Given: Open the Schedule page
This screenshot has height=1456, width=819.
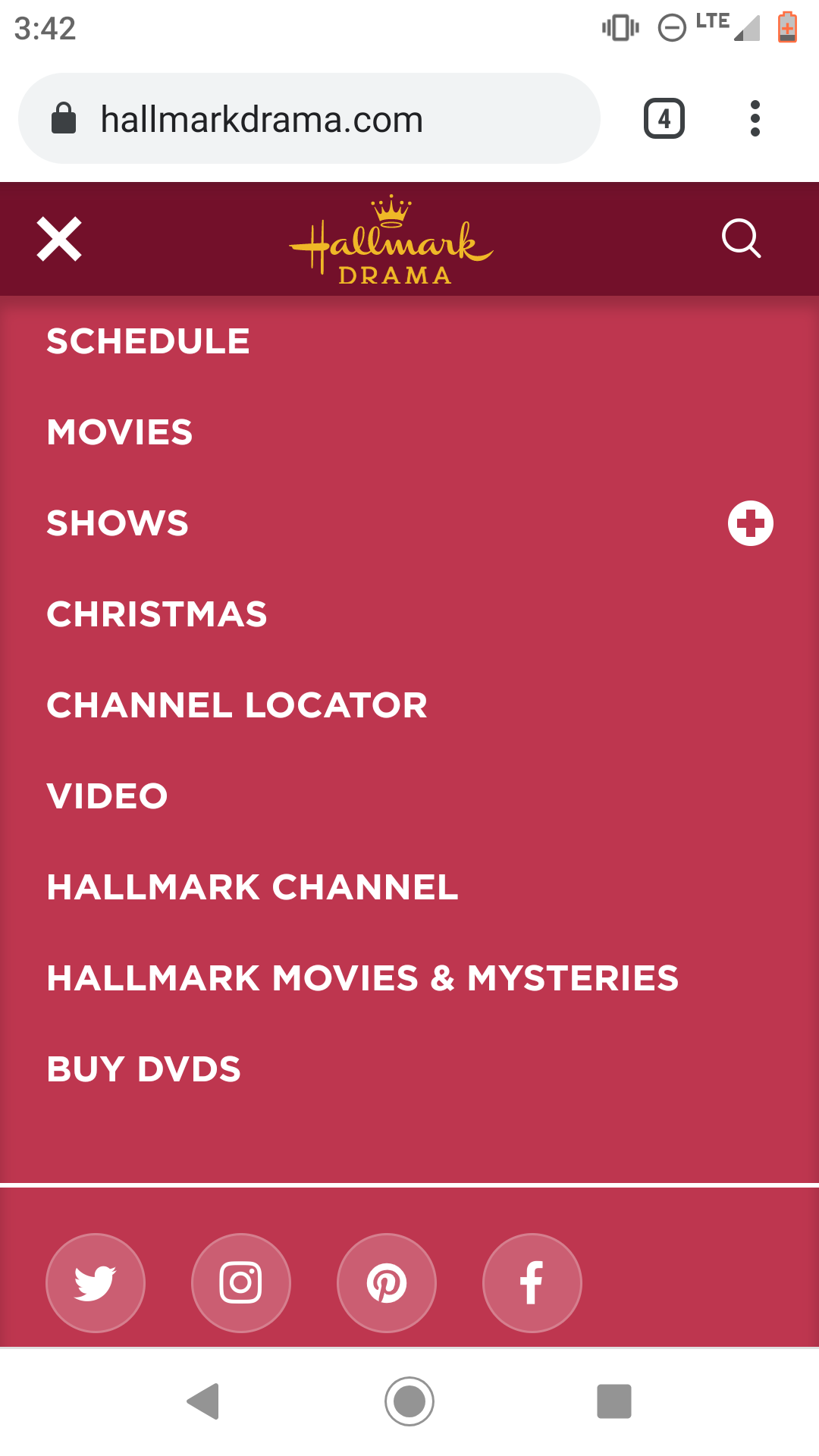Looking at the screenshot, I should [x=148, y=341].
